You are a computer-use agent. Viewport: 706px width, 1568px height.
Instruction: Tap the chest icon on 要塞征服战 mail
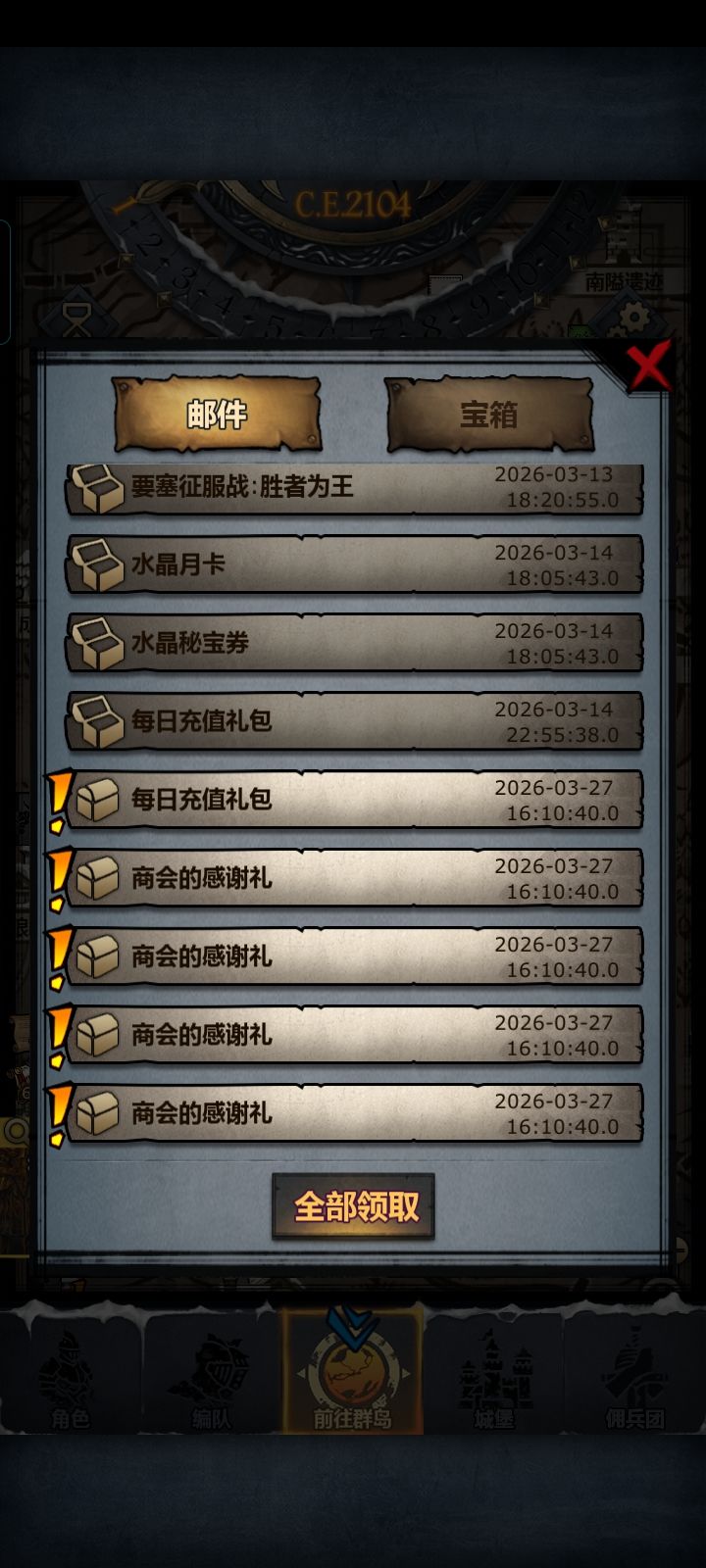click(x=98, y=487)
